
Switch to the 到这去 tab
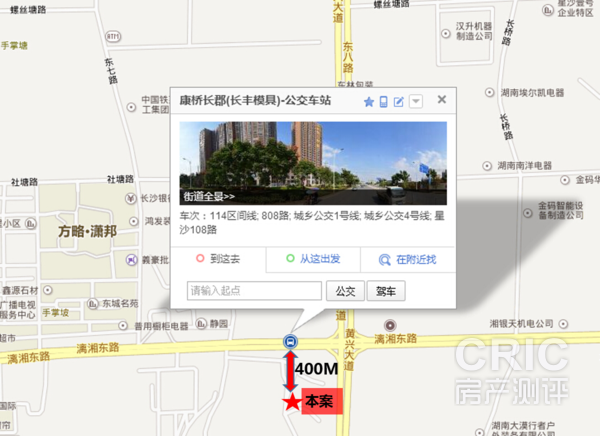click(219, 259)
